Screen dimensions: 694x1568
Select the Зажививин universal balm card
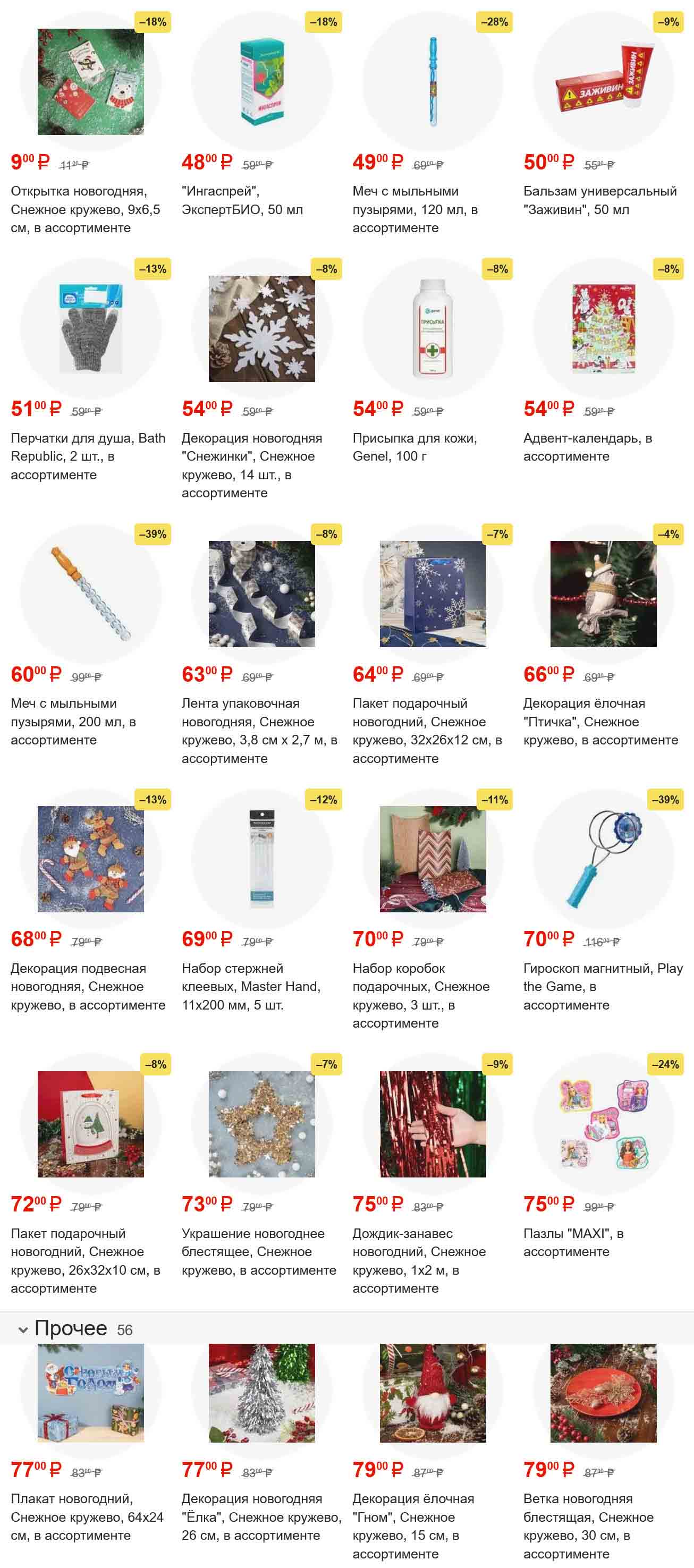pyautogui.click(x=603, y=82)
